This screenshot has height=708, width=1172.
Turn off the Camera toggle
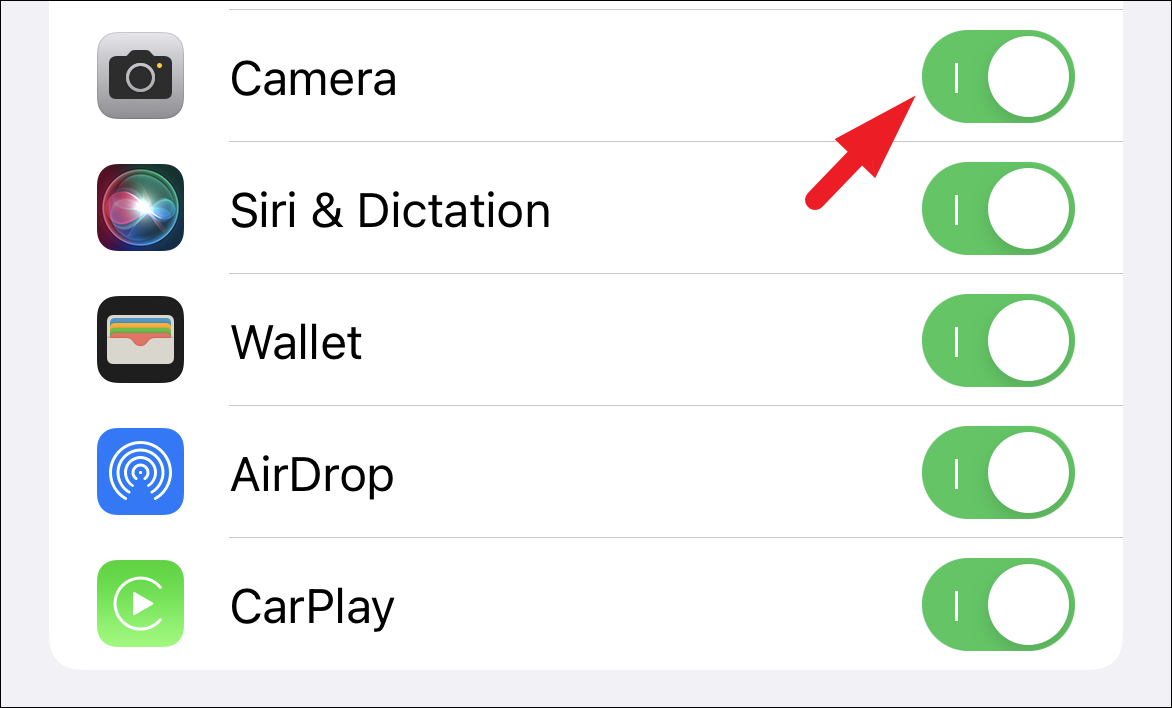click(x=997, y=77)
